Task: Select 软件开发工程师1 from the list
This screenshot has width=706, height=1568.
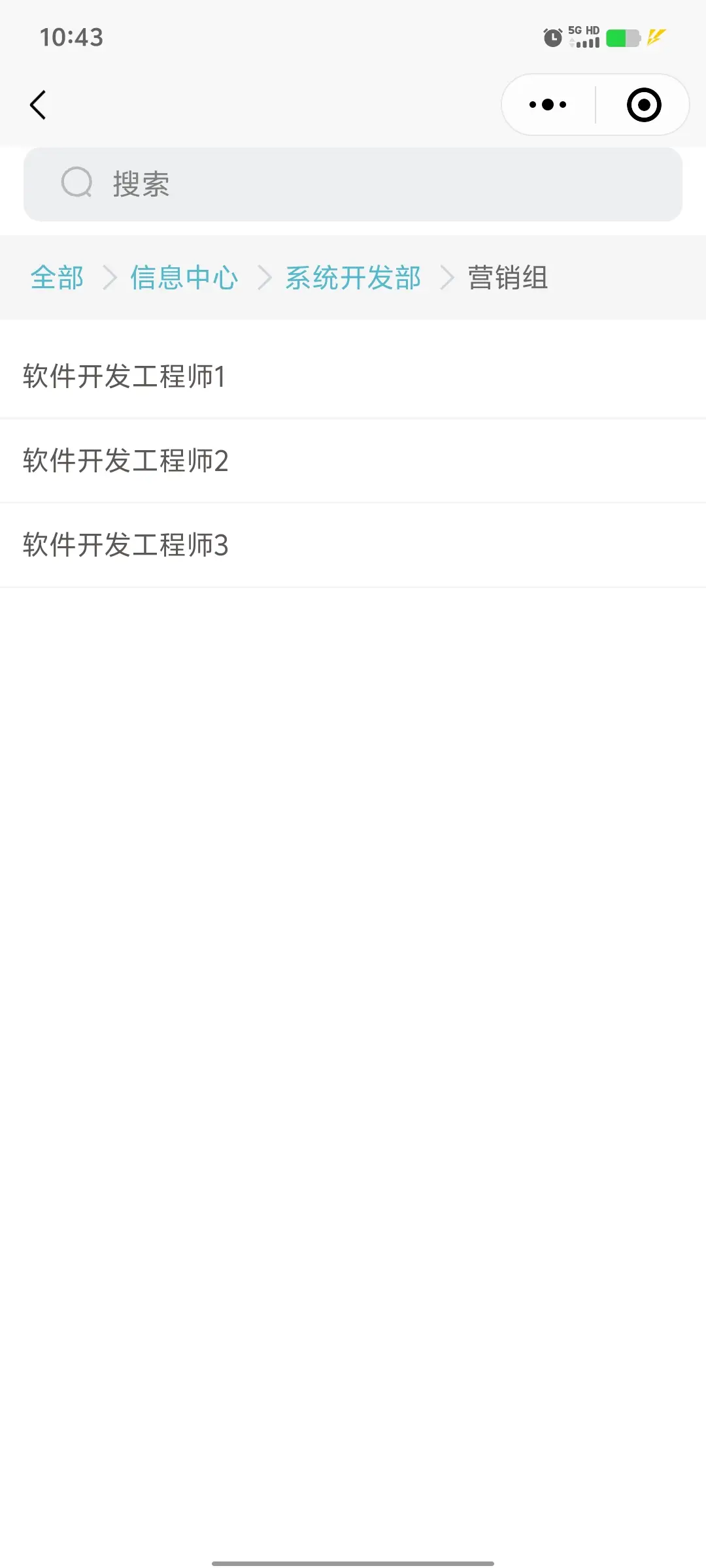Action: click(x=124, y=376)
